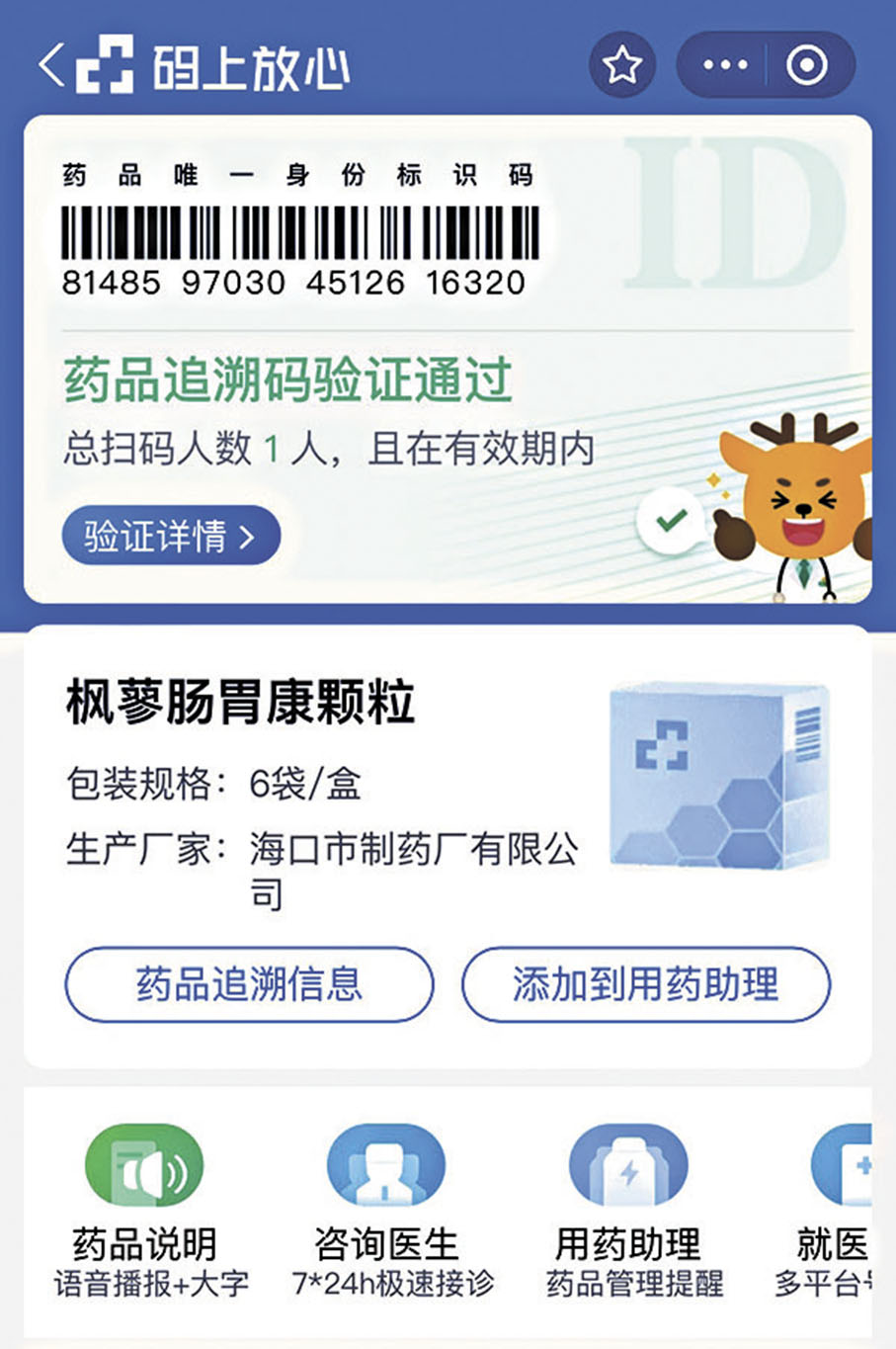Tap the 咨询医生 doctor icon
Viewport: 896px width, 1349px height.
(383, 1166)
